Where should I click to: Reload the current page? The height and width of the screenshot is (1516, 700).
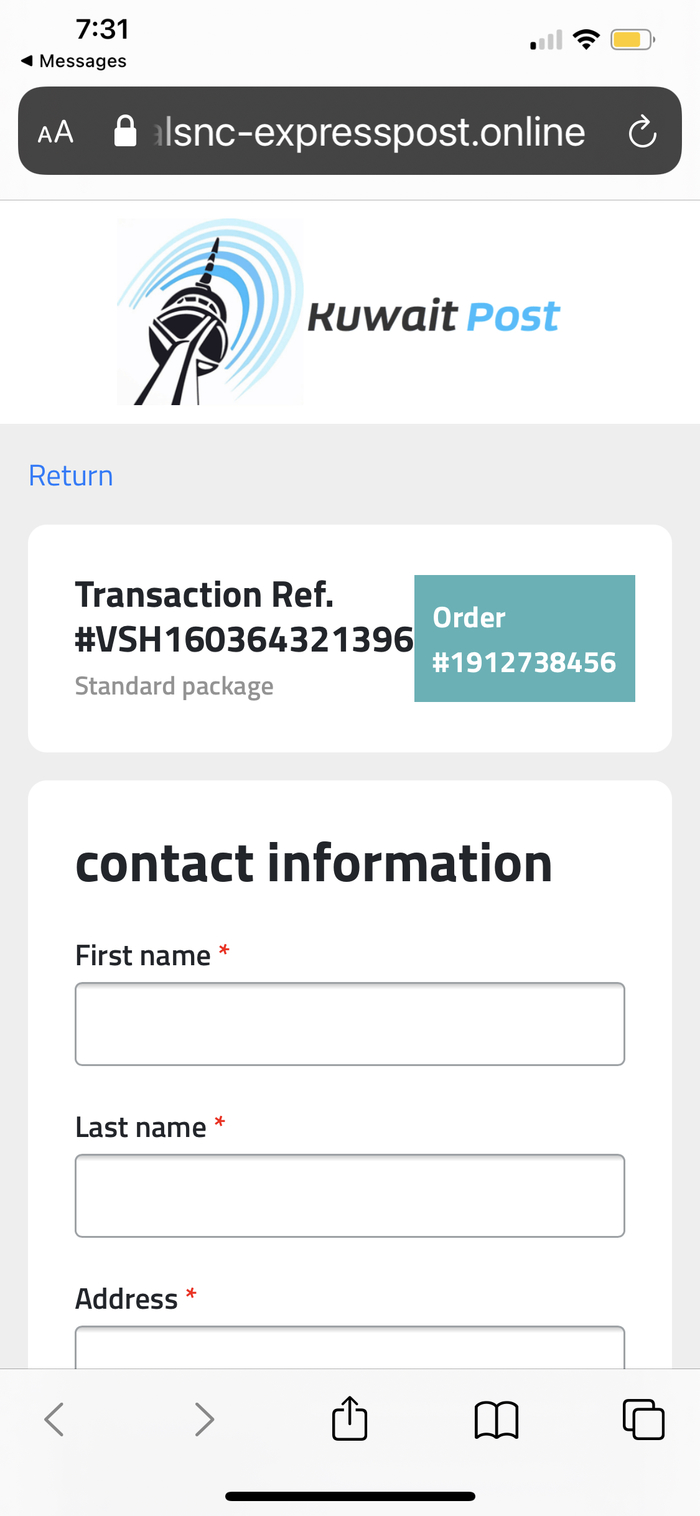click(642, 132)
